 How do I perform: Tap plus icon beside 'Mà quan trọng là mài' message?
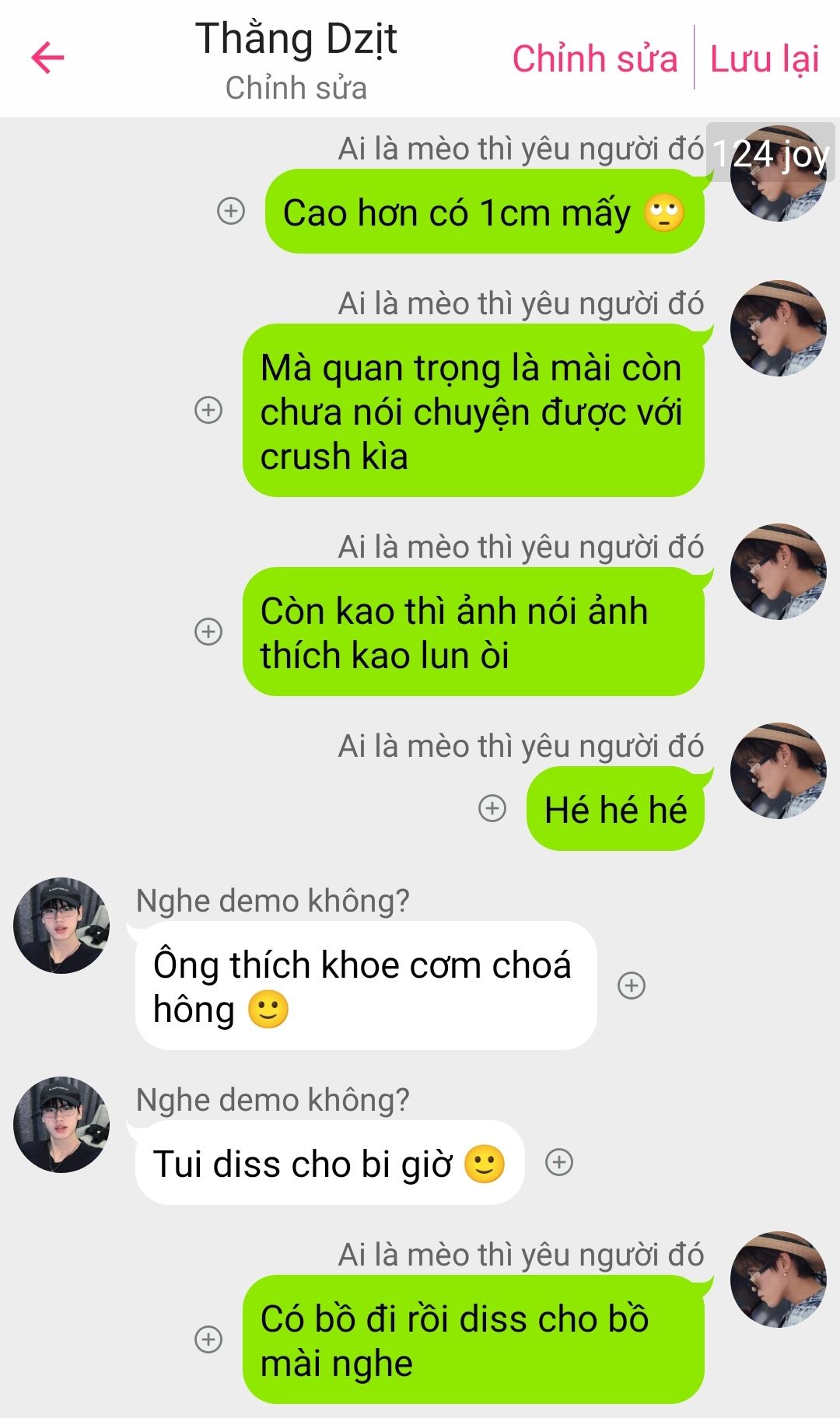(208, 410)
